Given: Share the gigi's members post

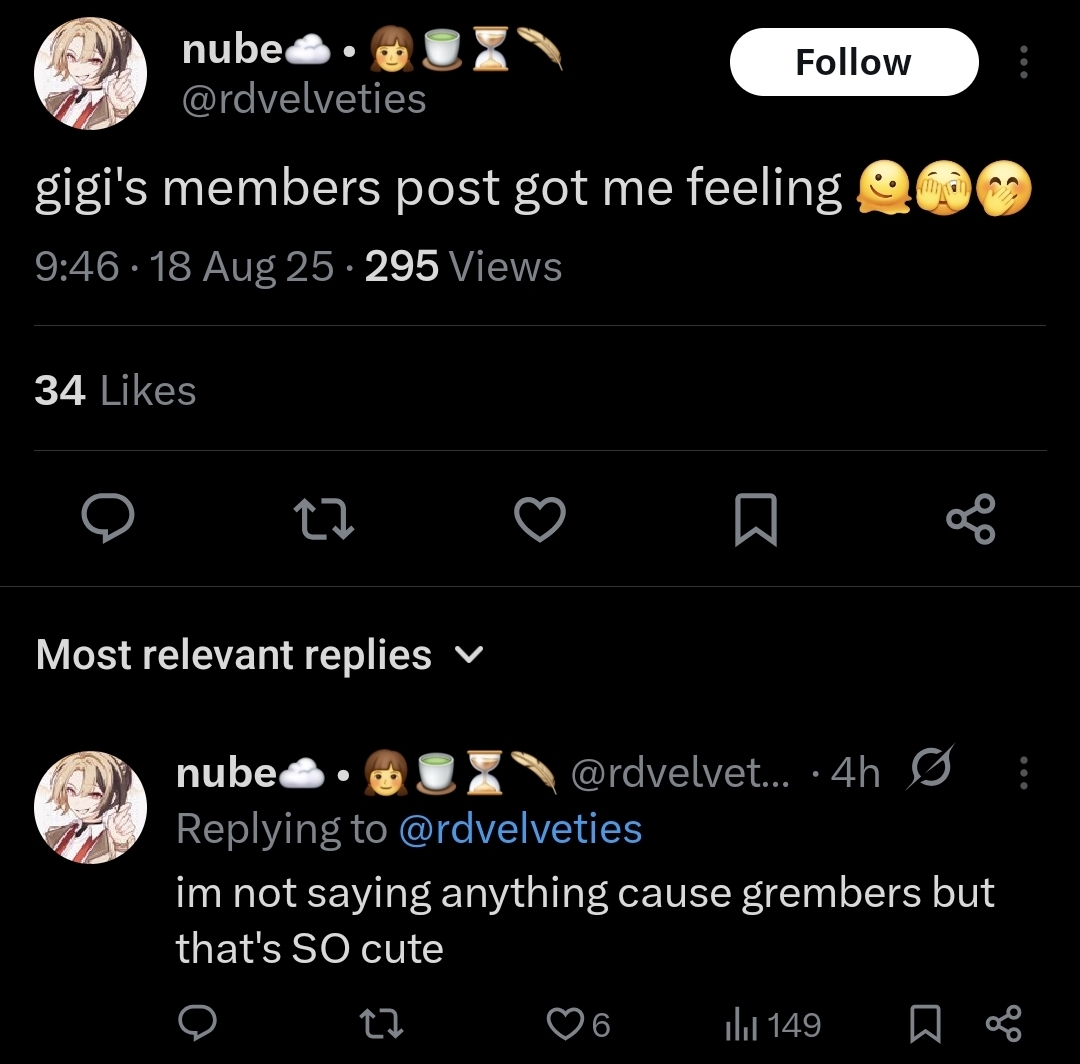Looking at the screenshot, I should pos(971,519).
